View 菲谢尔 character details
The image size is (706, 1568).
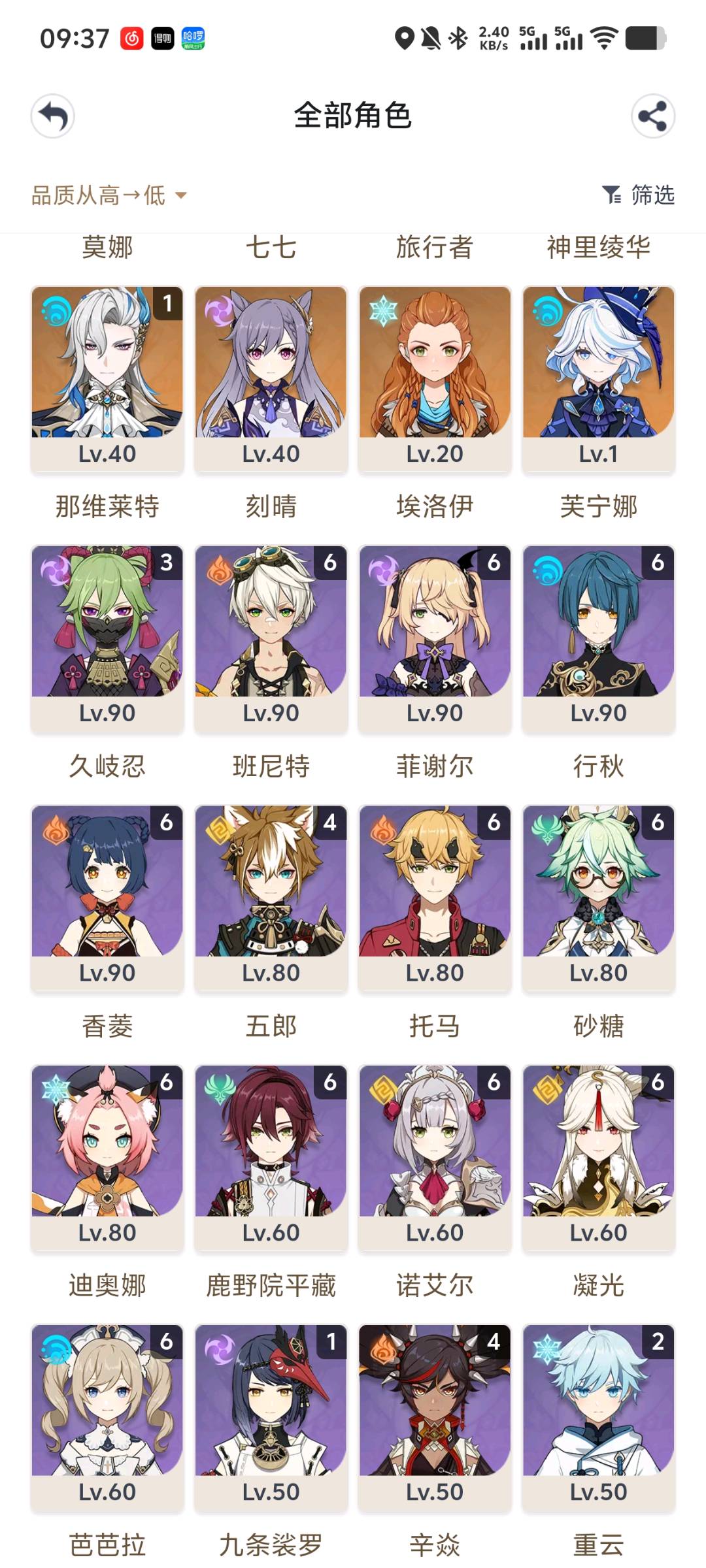tap(435, 637)
